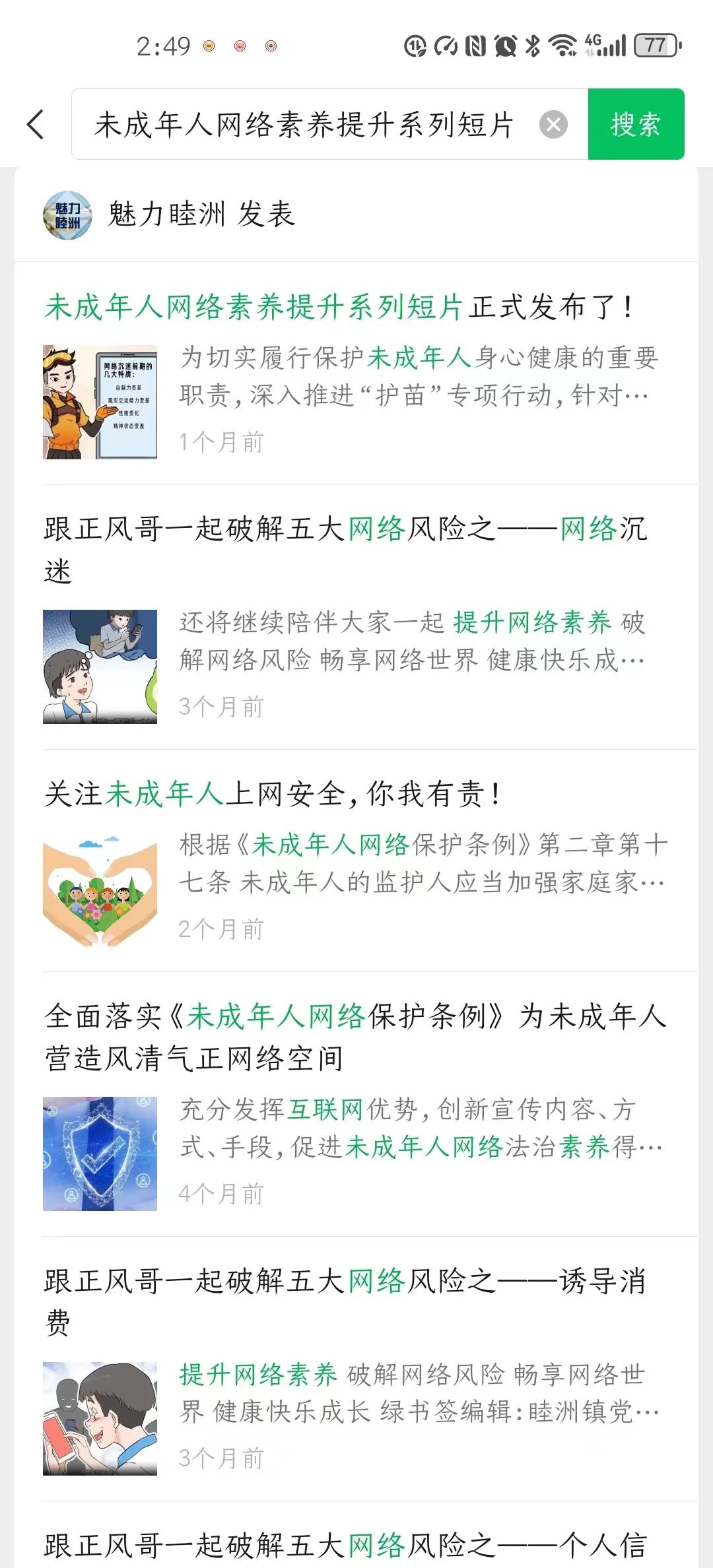Screen dimensions: 713x1568
Task: Clear the search text with the X icon
Action: tap(552, 125)
